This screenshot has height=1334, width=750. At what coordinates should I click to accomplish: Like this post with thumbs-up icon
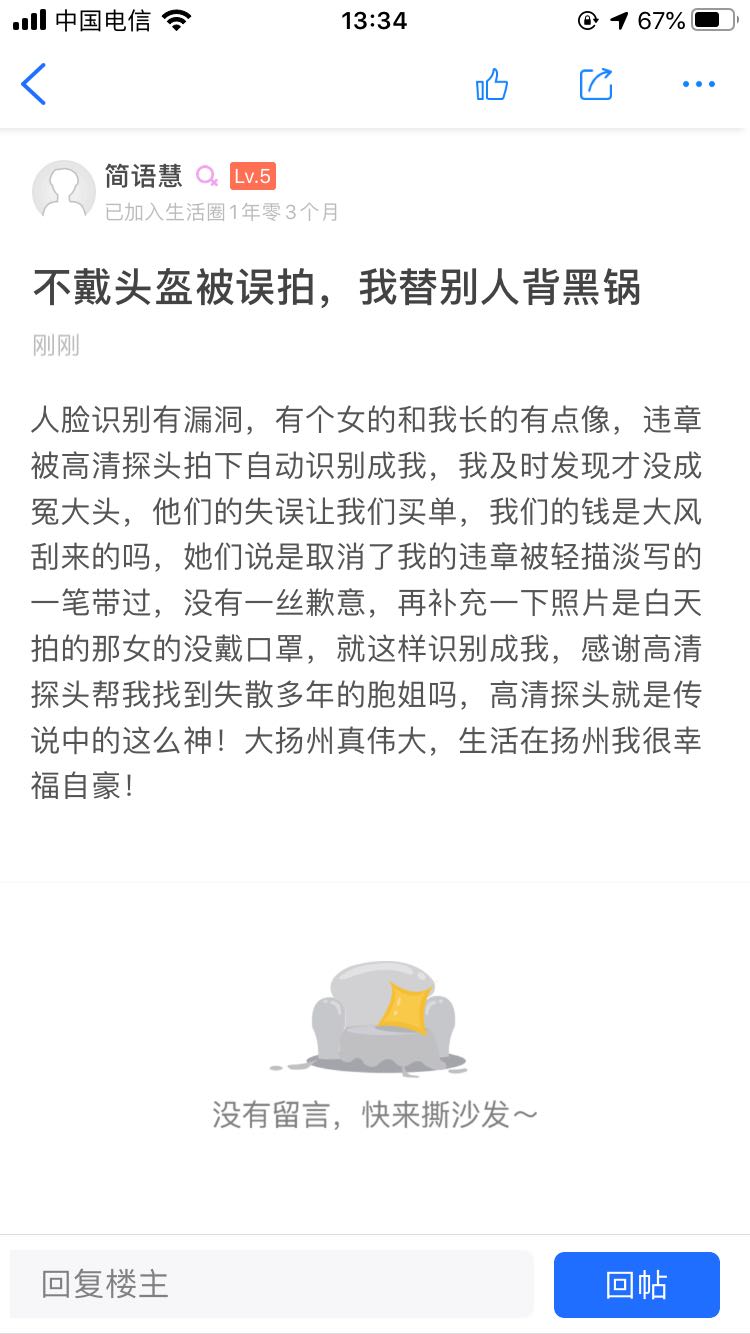pos(491,85)
